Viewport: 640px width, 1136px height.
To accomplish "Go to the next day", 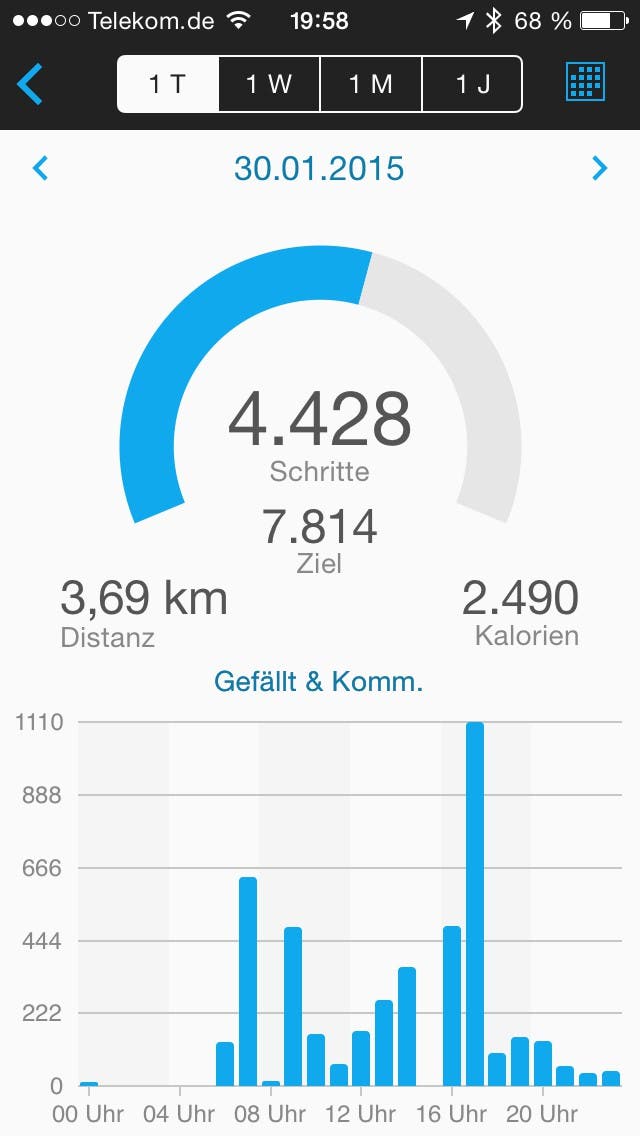I will (599, 168).
